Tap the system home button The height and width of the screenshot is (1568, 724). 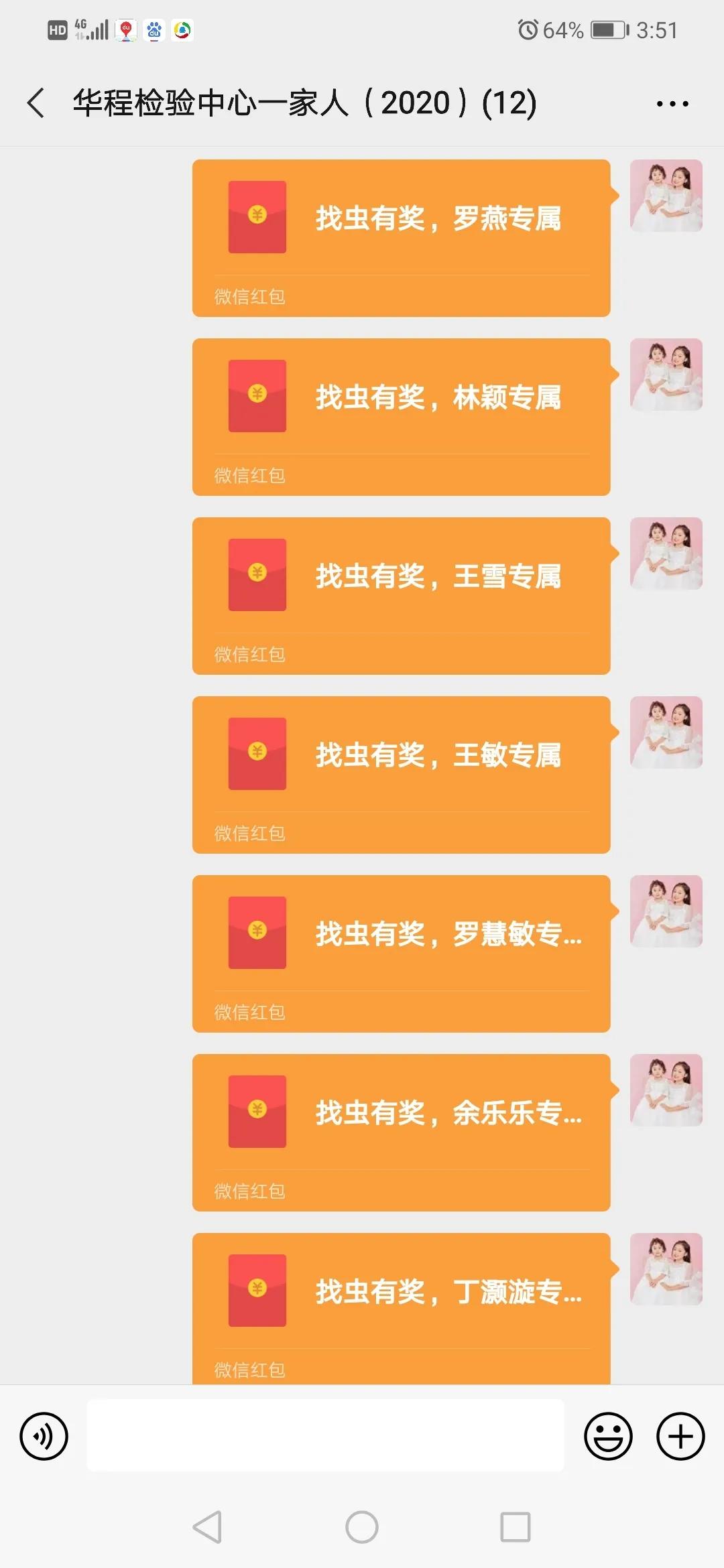coord(362,1527)
